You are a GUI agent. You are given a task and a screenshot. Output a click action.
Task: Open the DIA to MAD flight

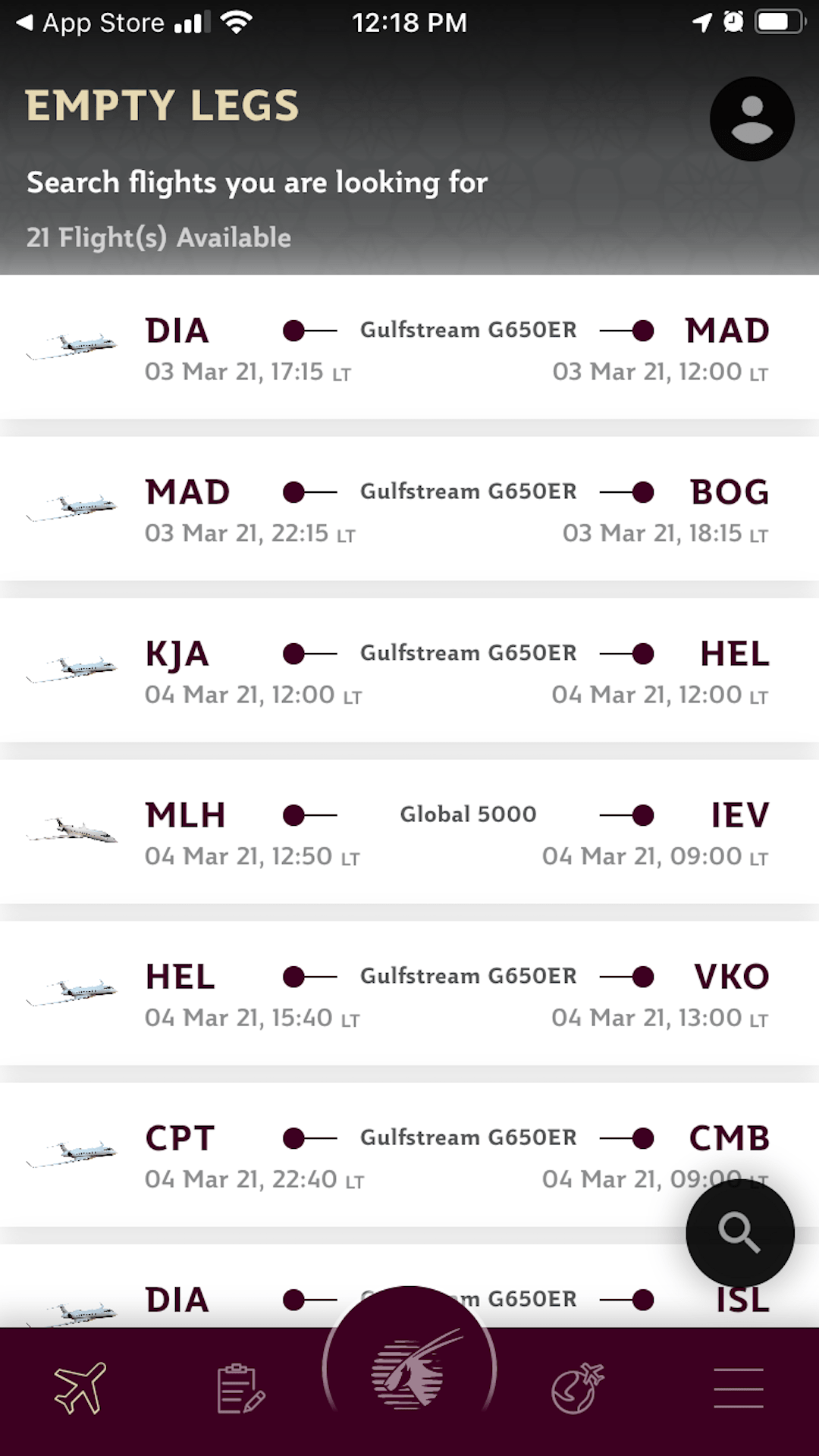pyautogui.click(x=409, y=347)
